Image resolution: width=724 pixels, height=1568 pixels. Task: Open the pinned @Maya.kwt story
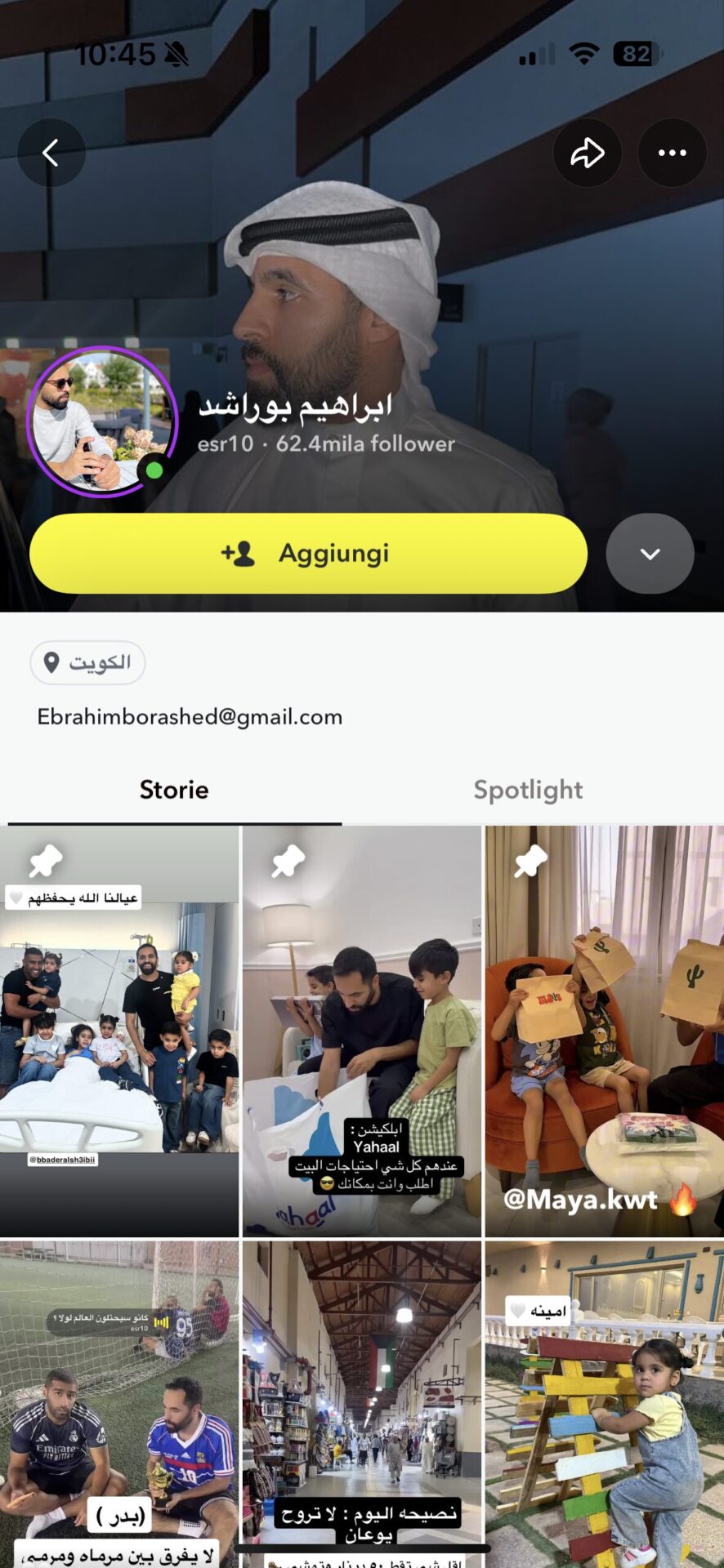pyautogui.click(x=604, y=1031)
